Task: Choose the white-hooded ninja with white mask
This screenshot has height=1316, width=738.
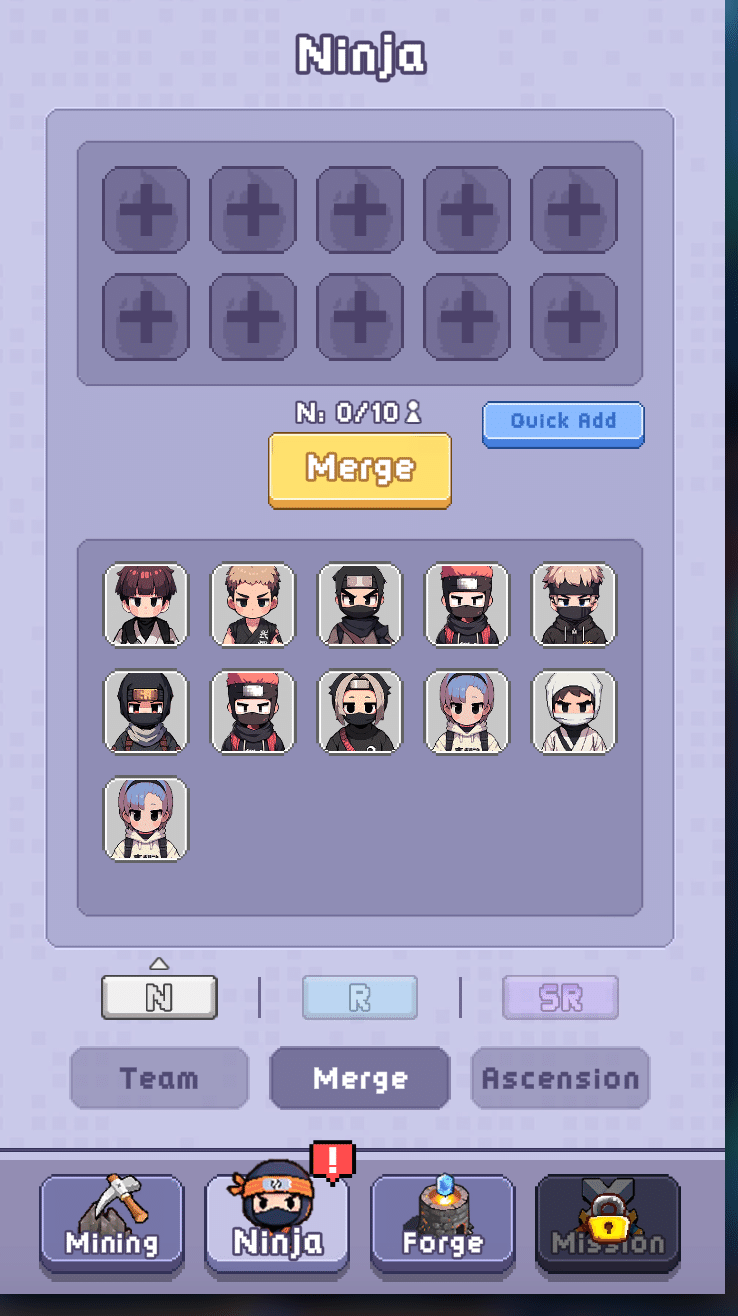Action: pos(574,711)
